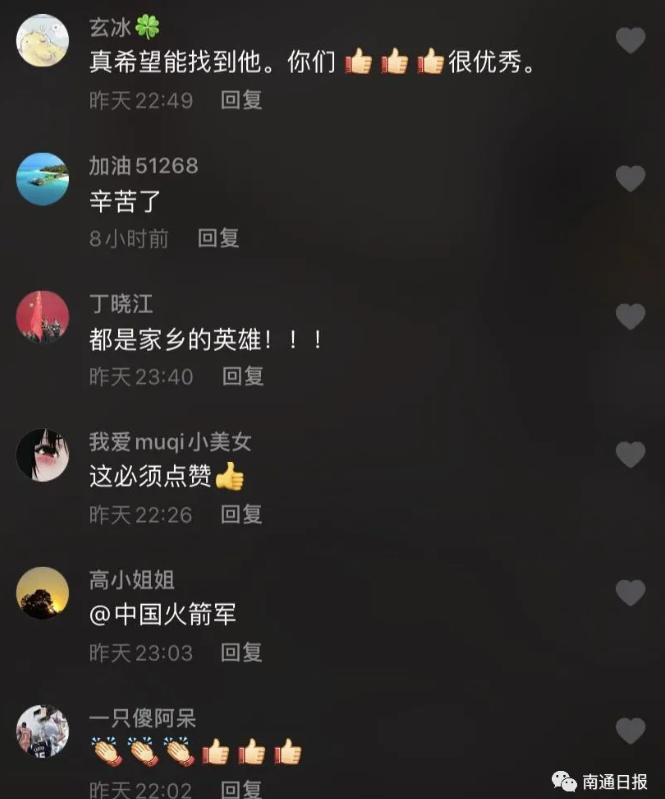Viewport: 665px width, 799px height.
Task: Open 一只傻阿呆's profile avatar
Action: [43, 731]
